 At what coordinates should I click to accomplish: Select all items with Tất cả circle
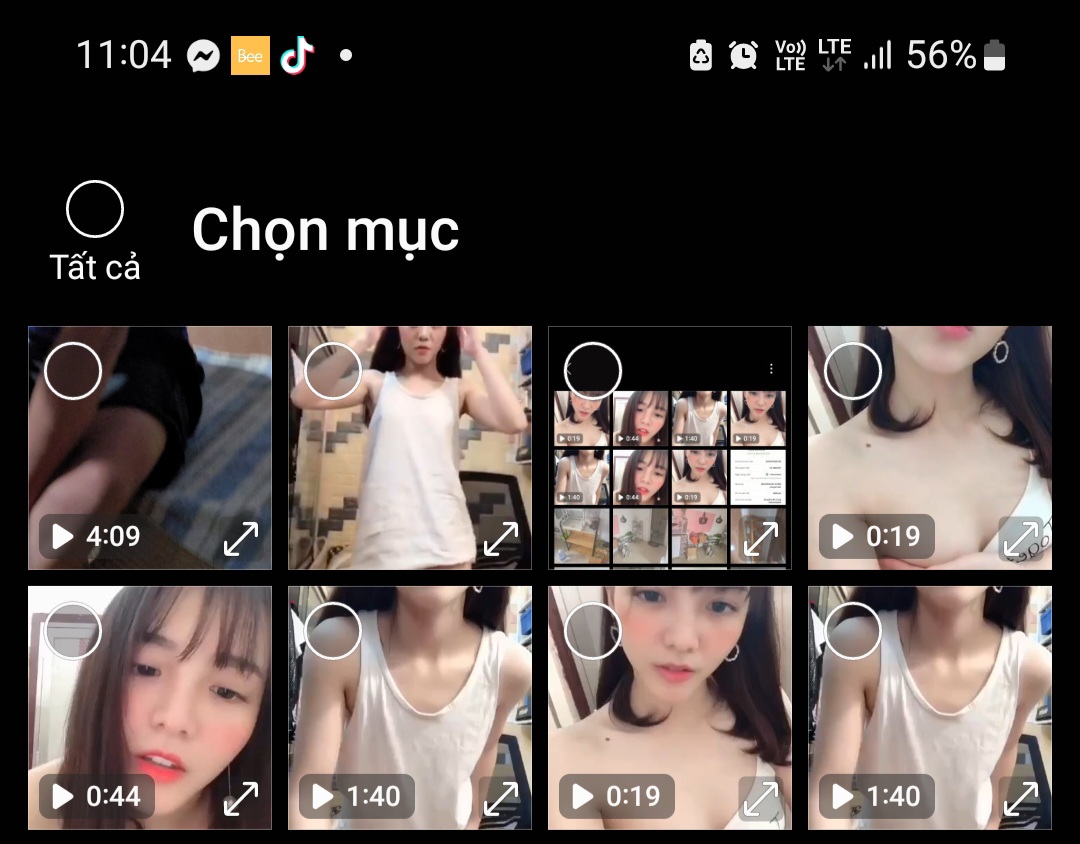click(x=95, y=210)
